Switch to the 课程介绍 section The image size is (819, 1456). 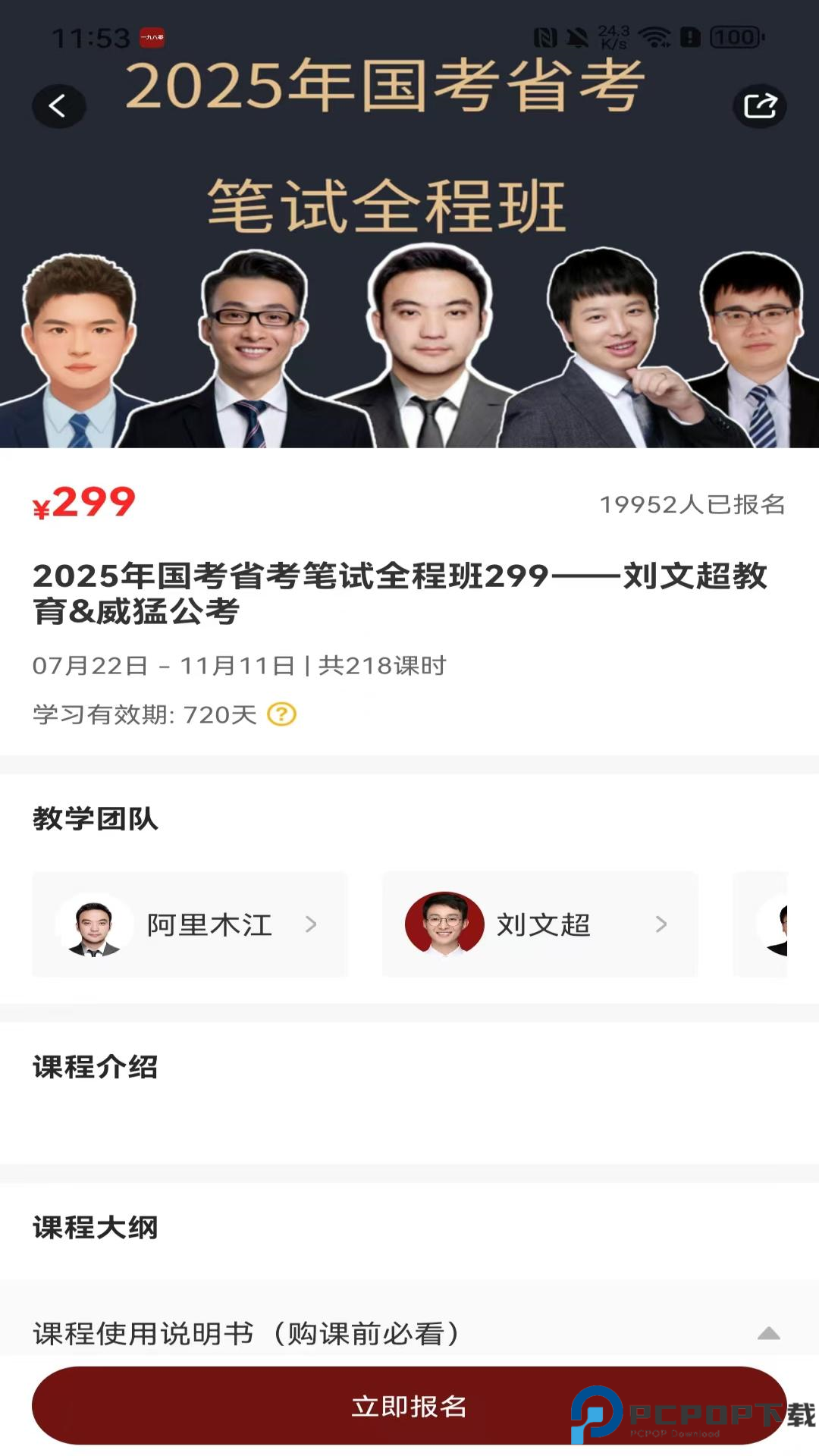pos(96,1068)
